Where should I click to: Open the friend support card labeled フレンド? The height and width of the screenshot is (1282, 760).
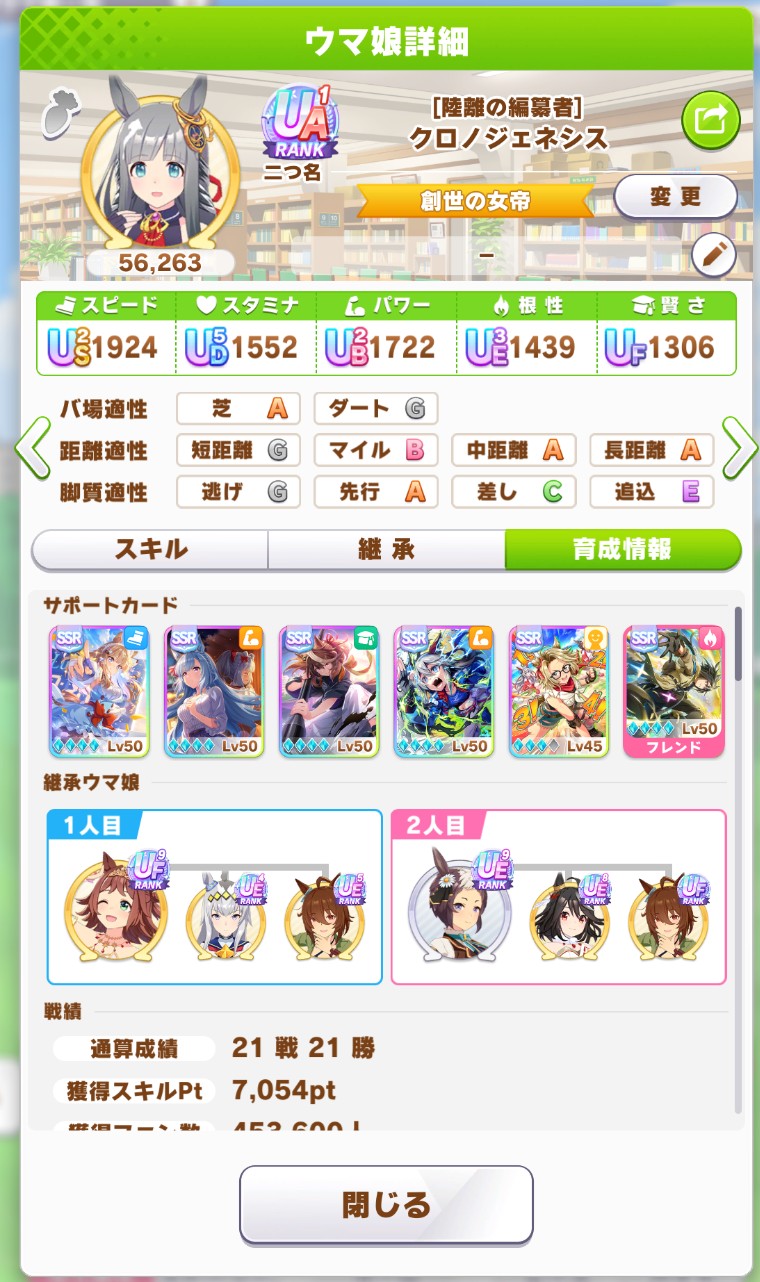[673, 691]
